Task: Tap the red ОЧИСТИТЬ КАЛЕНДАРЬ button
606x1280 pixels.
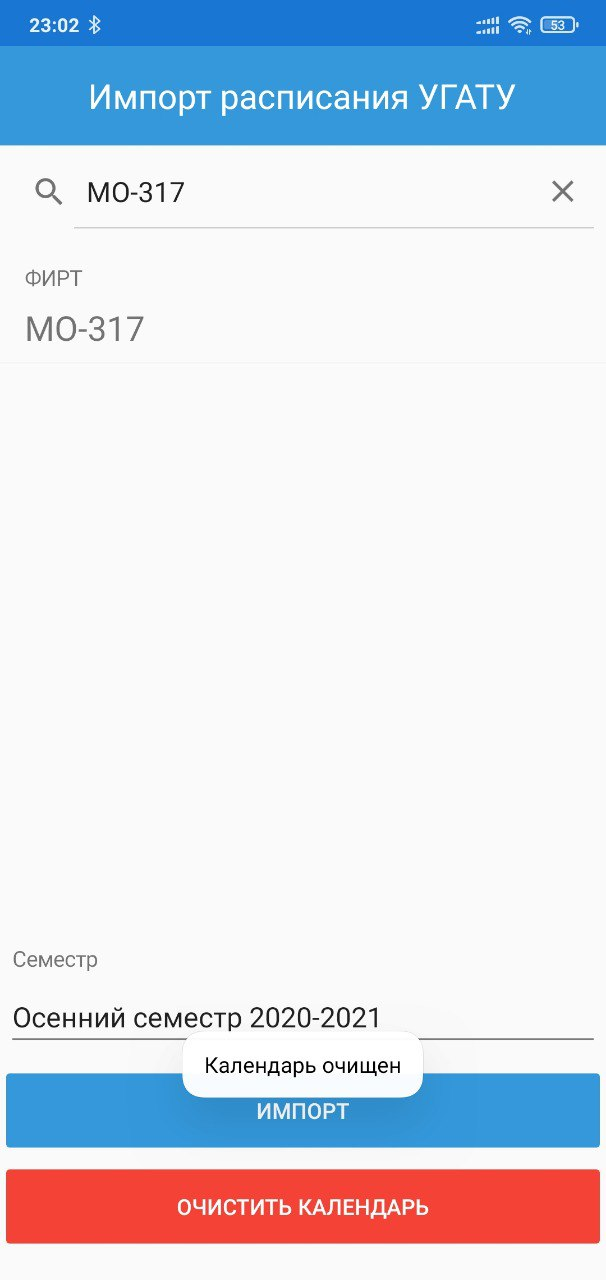Action: coord(303,1207)
